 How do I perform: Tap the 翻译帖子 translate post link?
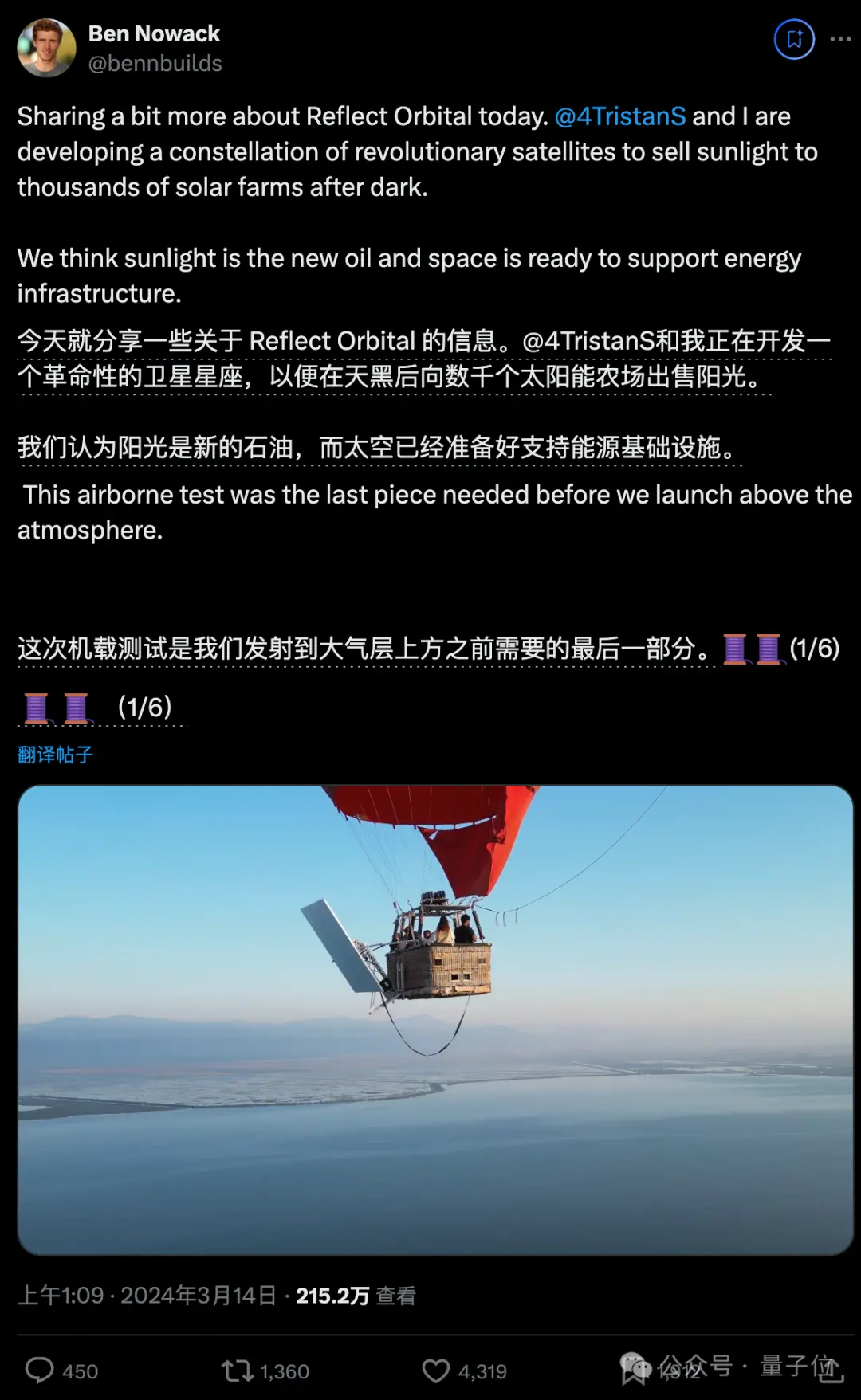55,755
